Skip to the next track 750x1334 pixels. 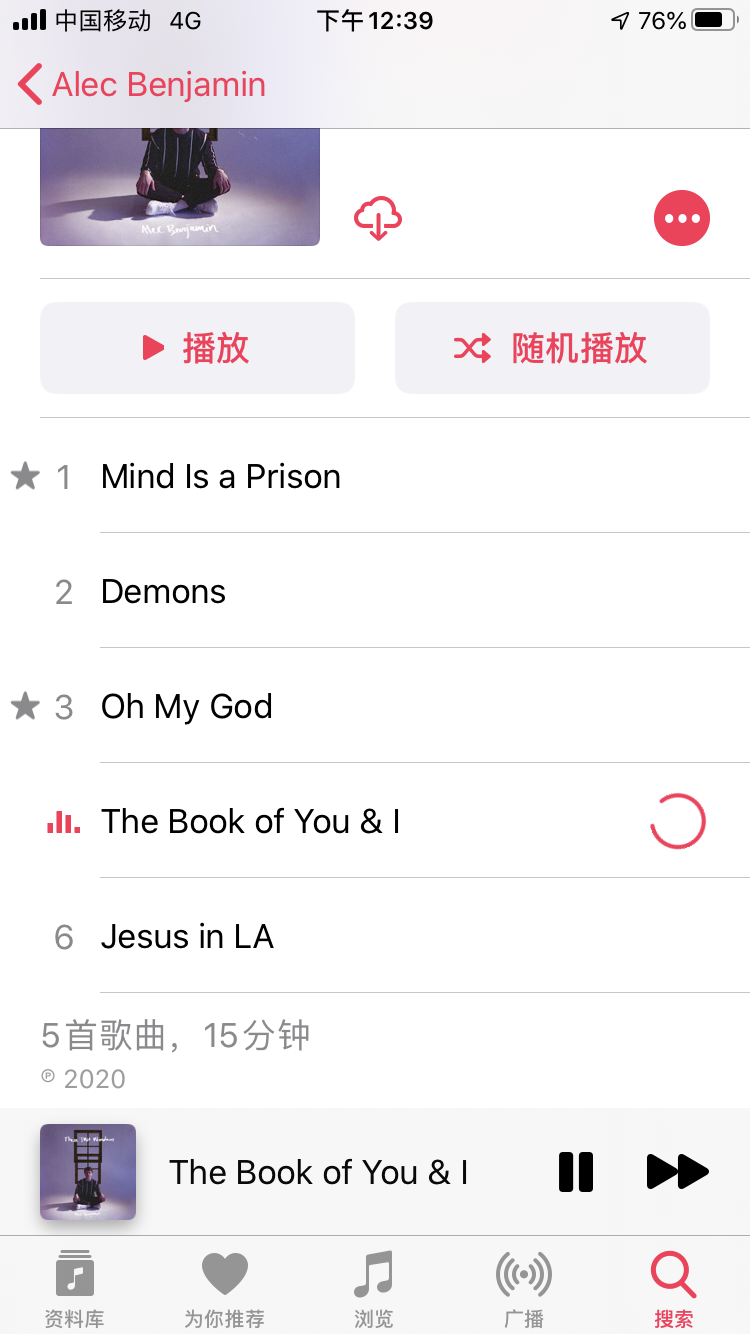678,1172
